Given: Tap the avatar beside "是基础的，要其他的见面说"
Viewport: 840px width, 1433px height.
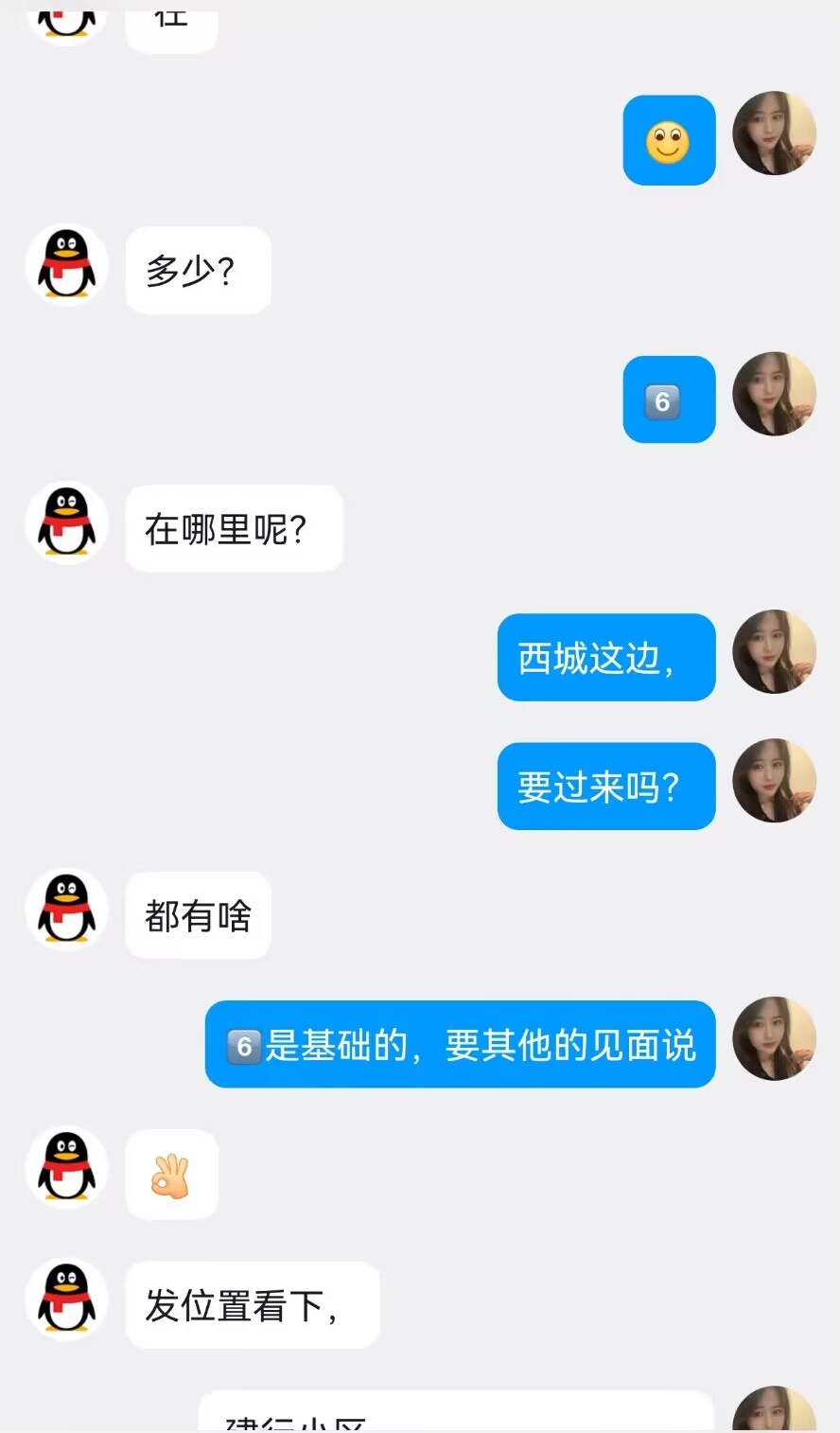Looking at the screenshot, I should (774, 1038).
